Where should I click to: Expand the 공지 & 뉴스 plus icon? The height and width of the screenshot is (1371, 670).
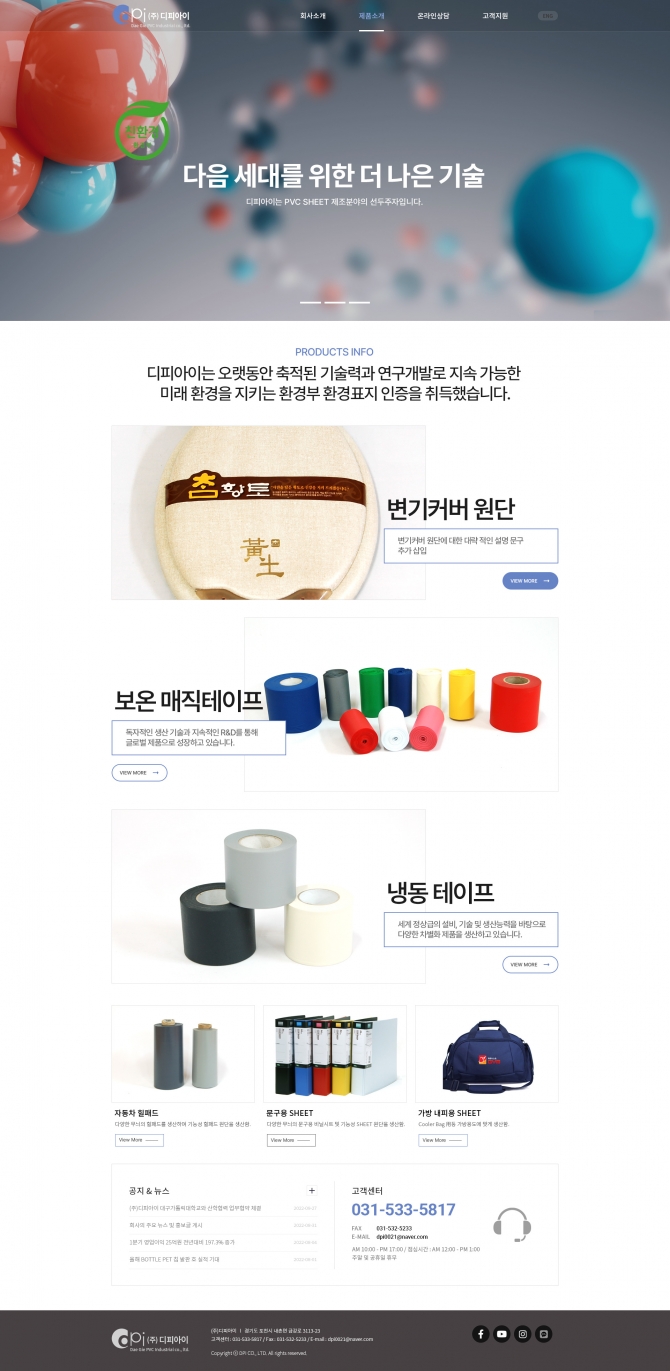311,1191
